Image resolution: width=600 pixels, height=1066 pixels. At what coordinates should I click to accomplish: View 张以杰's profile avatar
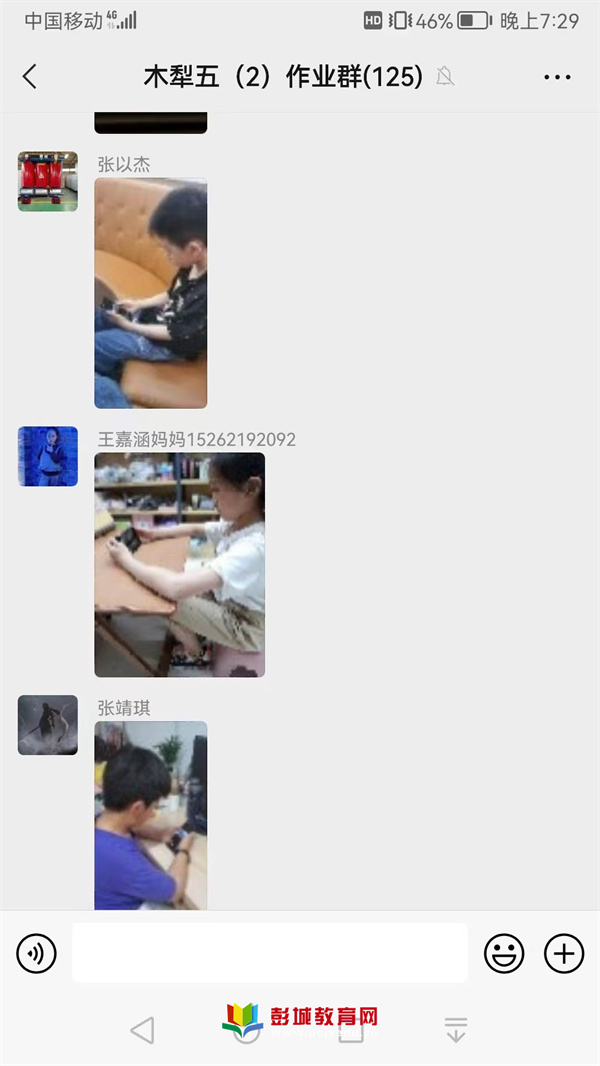tap(48, 181)
